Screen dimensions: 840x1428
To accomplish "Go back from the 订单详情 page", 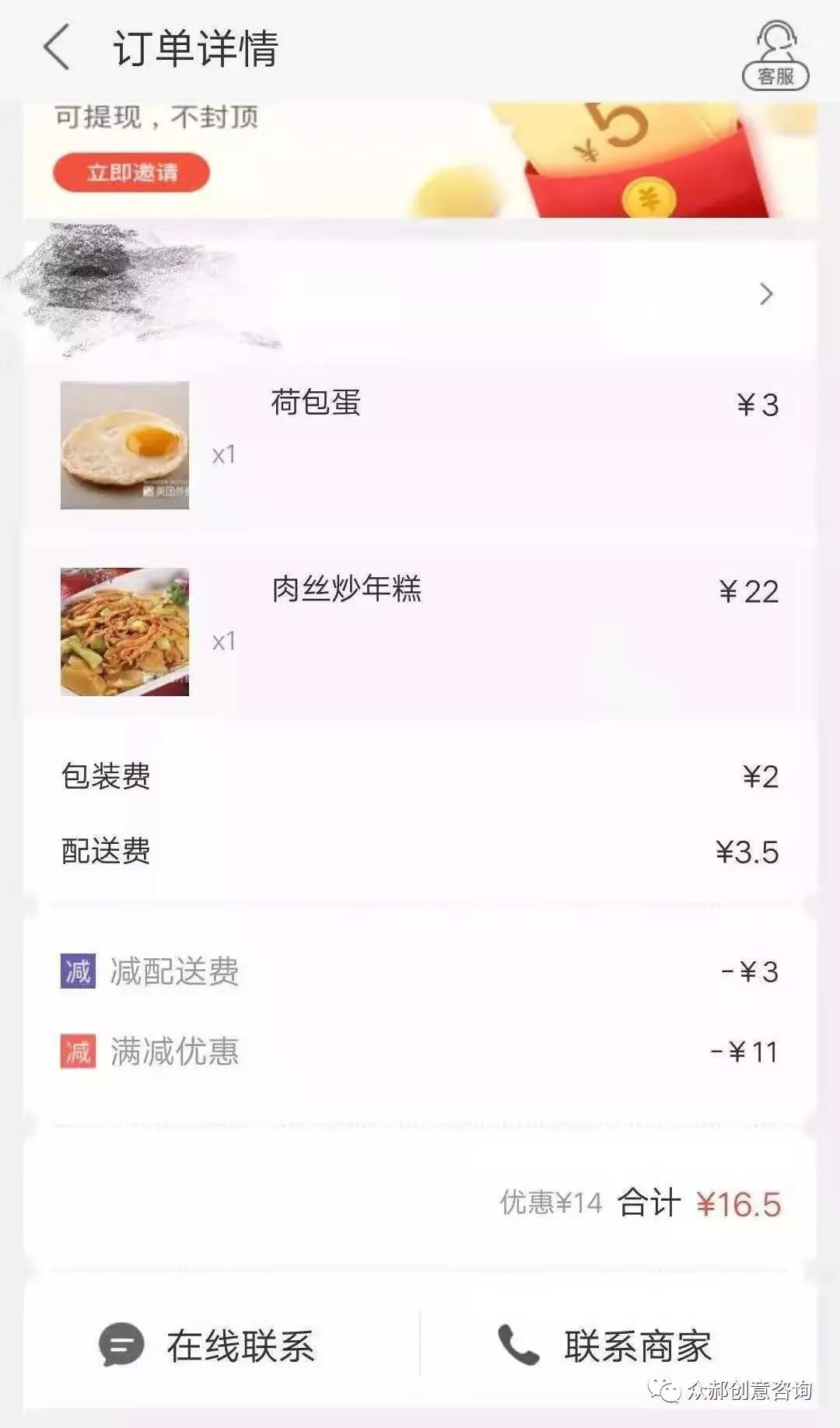I will (x=57, y=47).
